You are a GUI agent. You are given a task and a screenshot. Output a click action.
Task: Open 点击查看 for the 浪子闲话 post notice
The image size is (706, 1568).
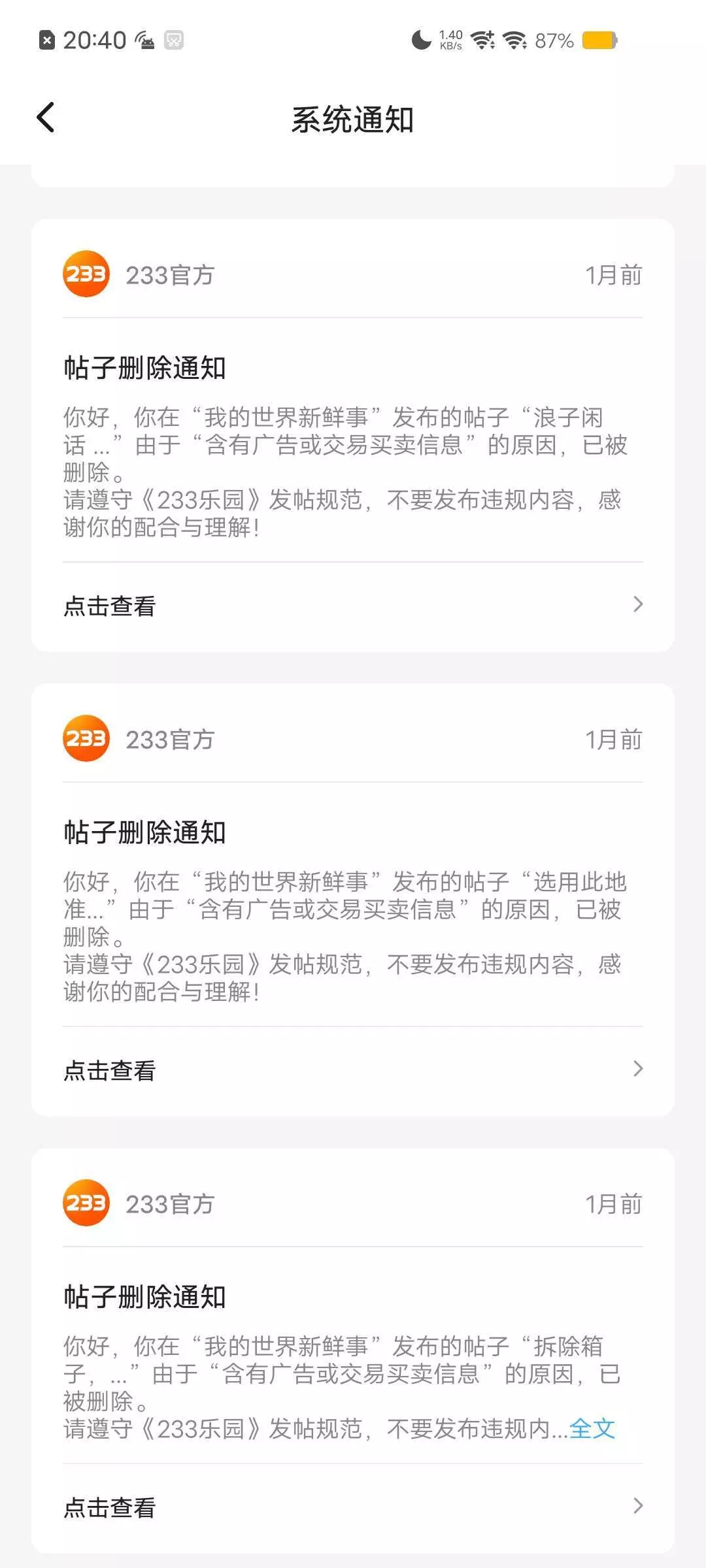click(353, 606)
